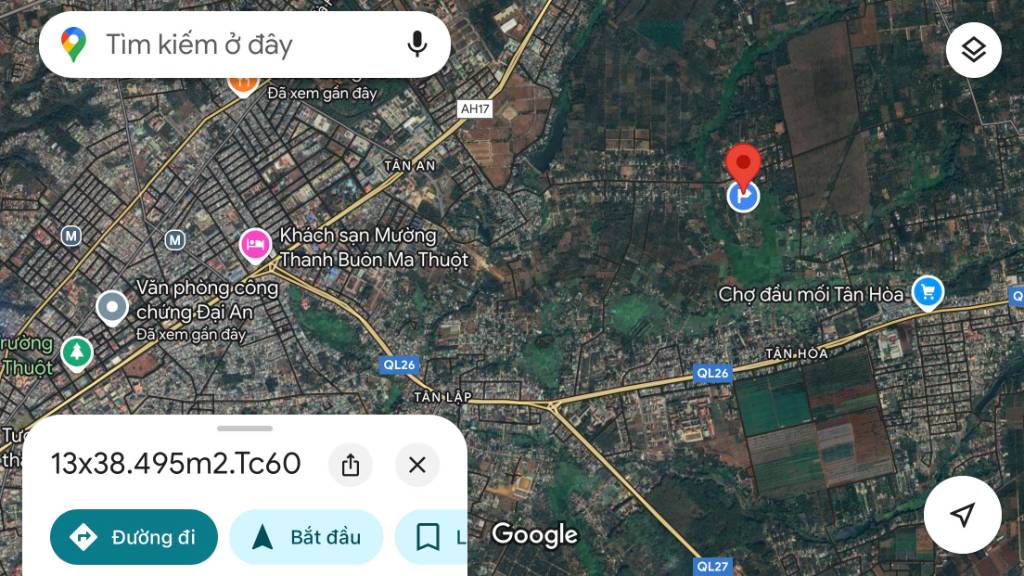The height and width of the screenshot is (576, 1024).
Task: Close the 13x38.495m2.Tc60 place card
Action: click(x=417, y=465)
